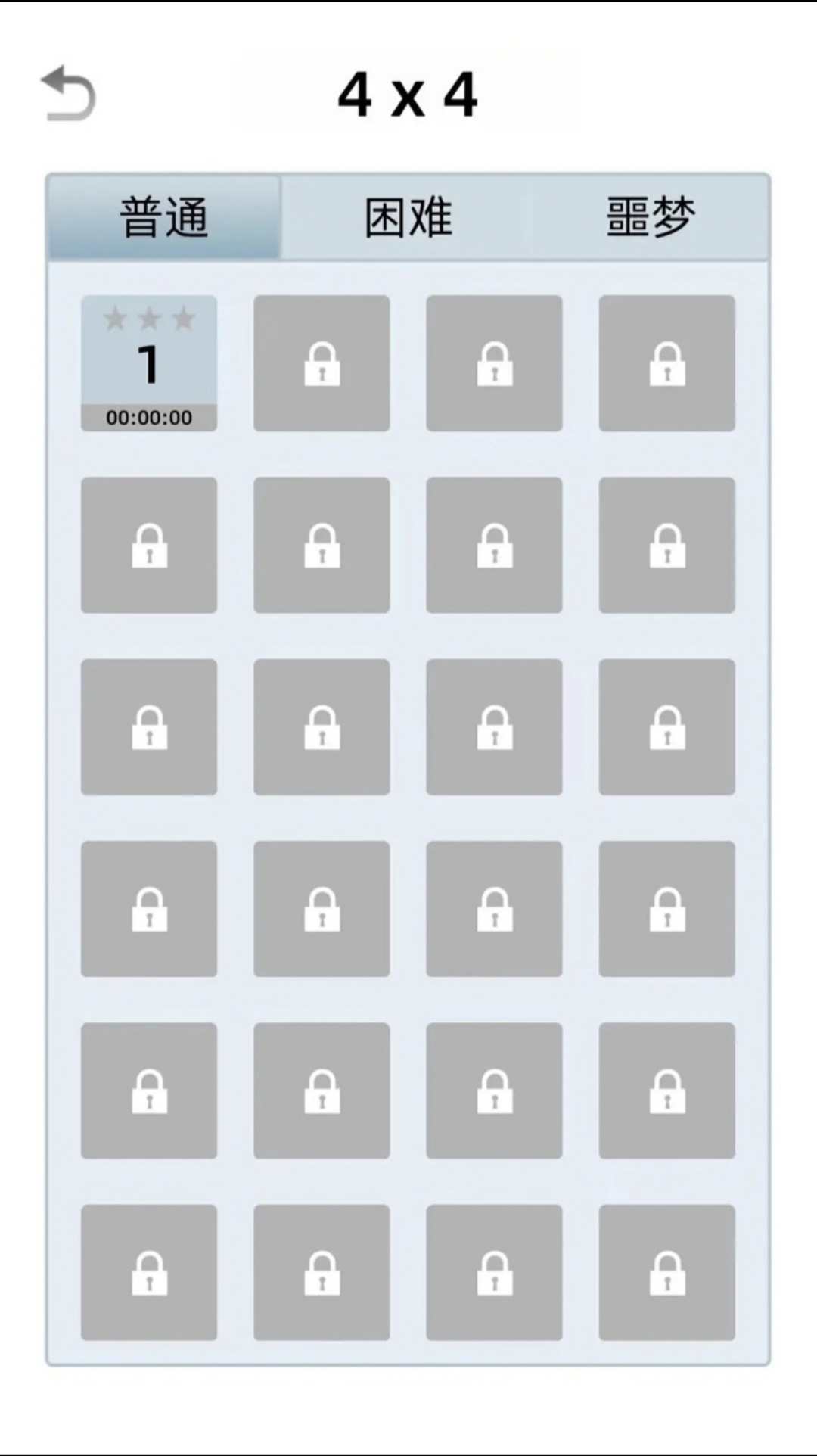Select the 普通 difficulty tab
Image resolution: width=817 pixels, height=1456 pixels.
click(x=164, y=218)
